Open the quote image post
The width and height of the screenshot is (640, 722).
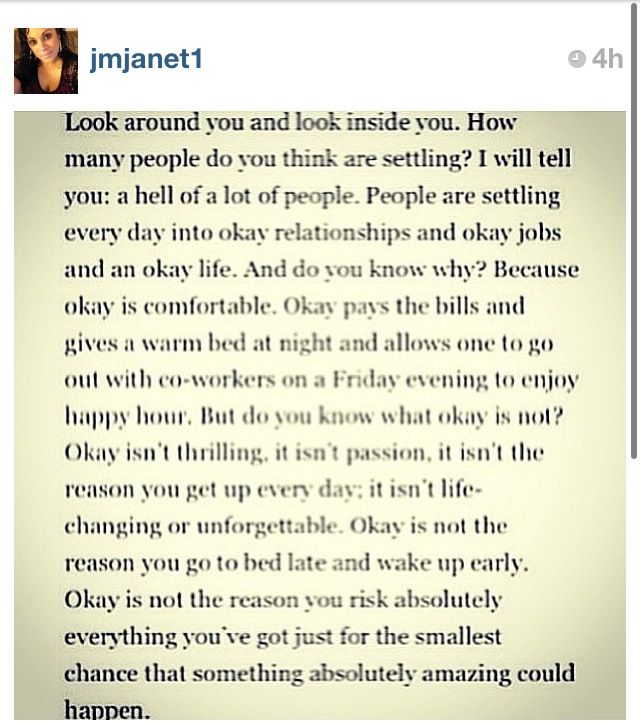(320, 415)
